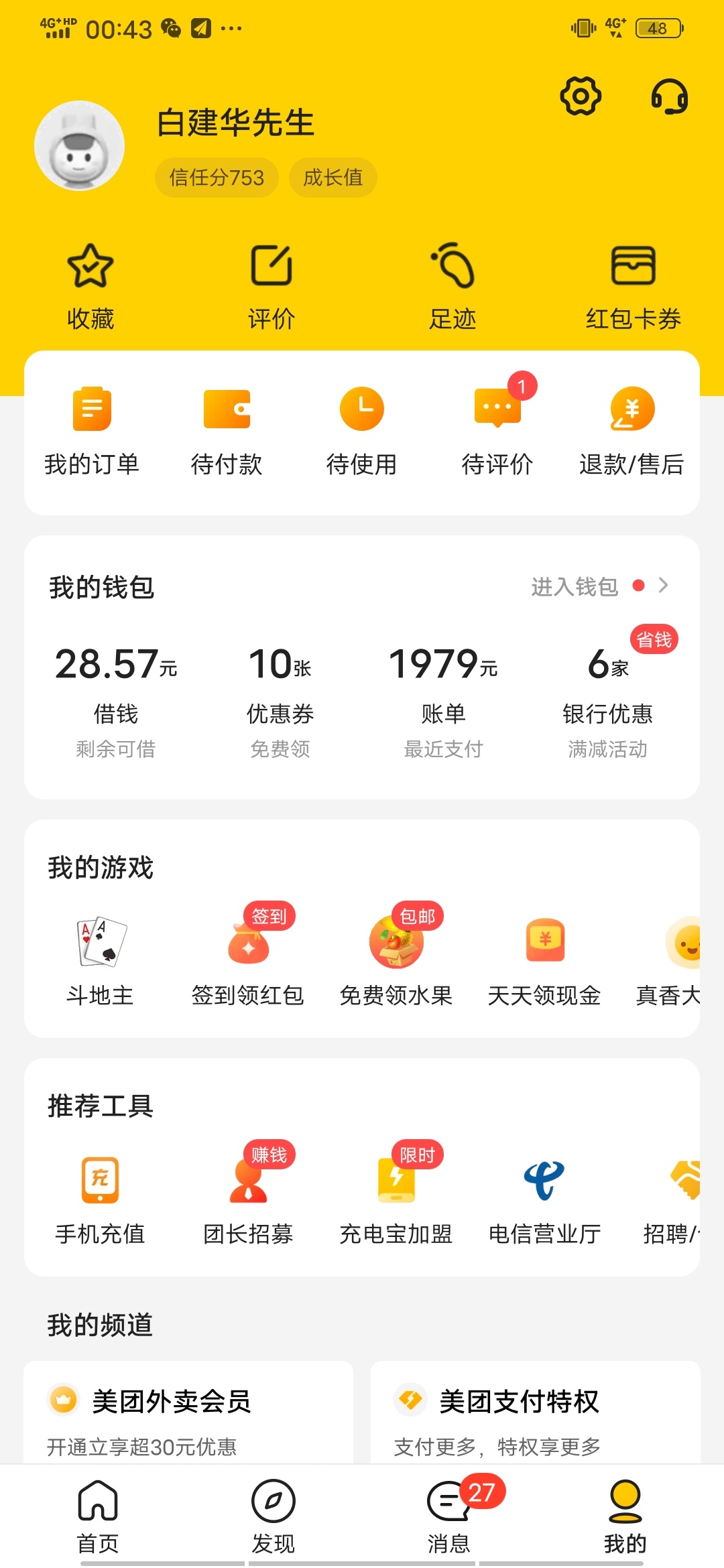Switch to the 消息 tab
Image resolution: width=724 pixels, height=1568 pixels.
[x=449, y=1516]
